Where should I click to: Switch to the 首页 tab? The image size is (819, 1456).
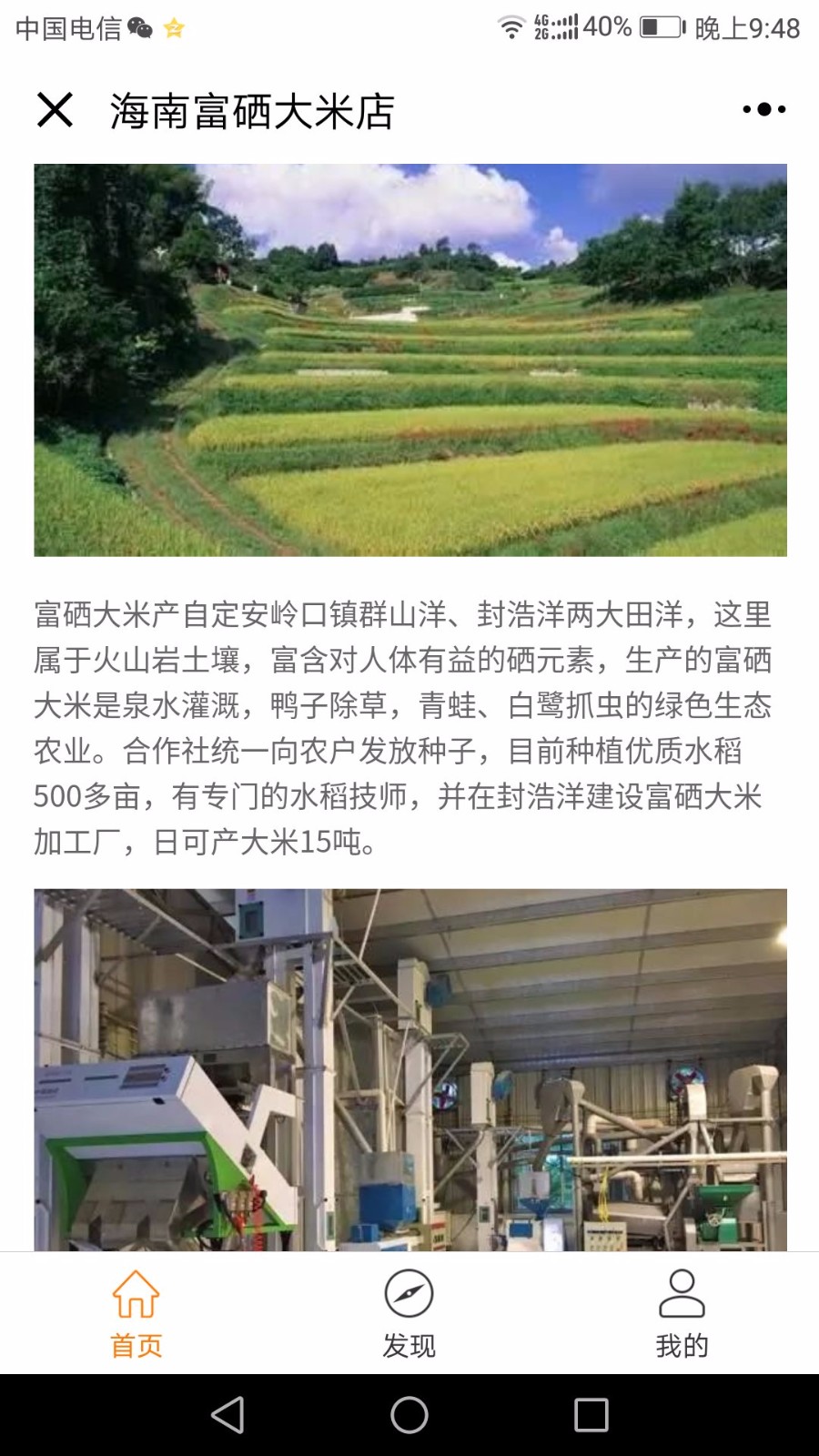pos(136,1314)
